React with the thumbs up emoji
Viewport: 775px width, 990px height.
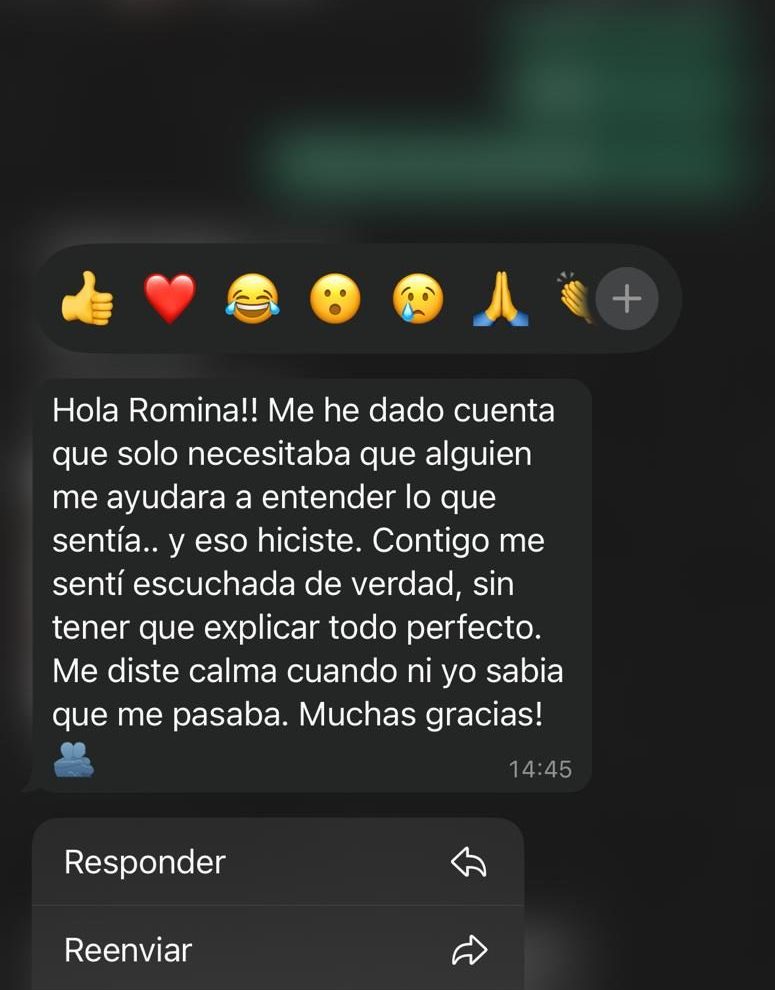pyautogui.click(x=88, y=299)
